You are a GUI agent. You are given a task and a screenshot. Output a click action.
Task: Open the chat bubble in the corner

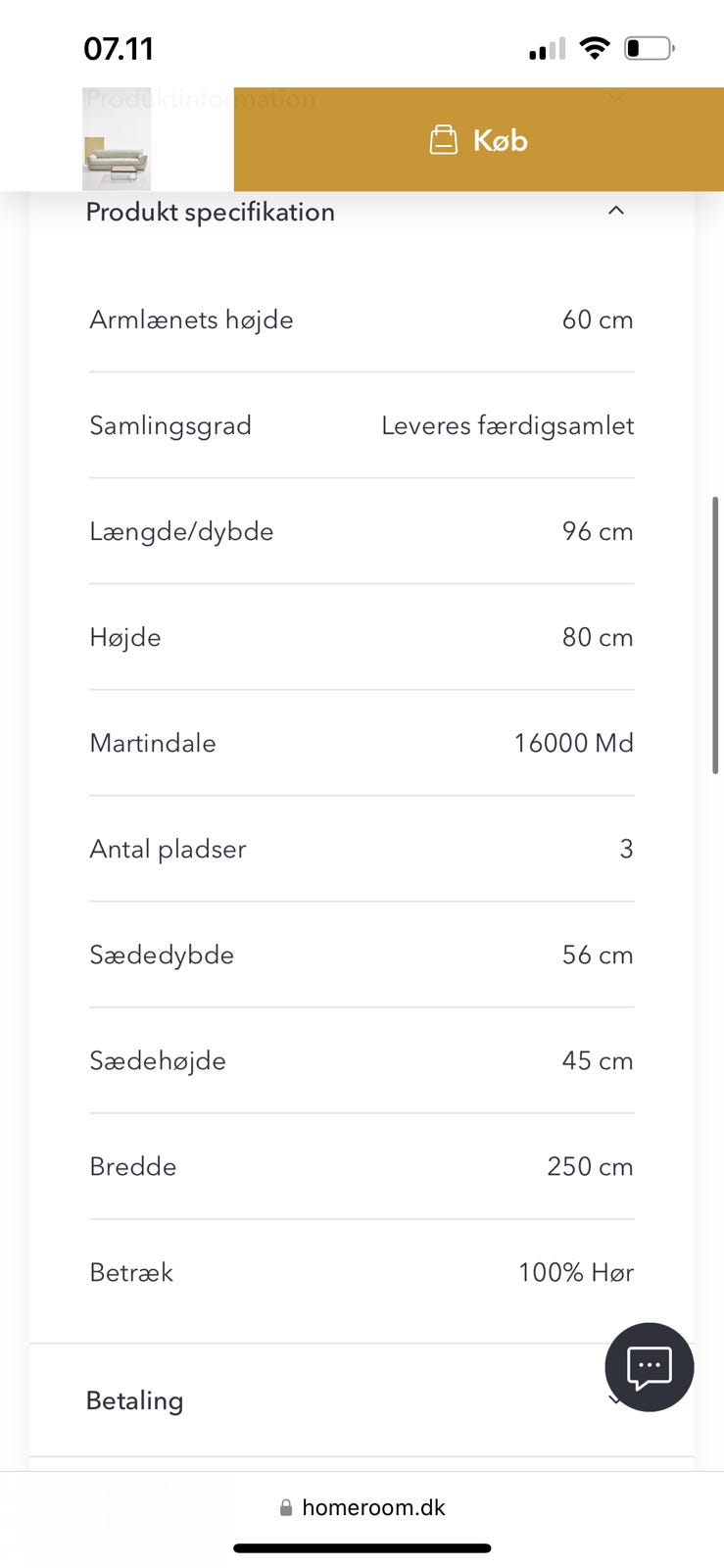[x=649, y=1367]
